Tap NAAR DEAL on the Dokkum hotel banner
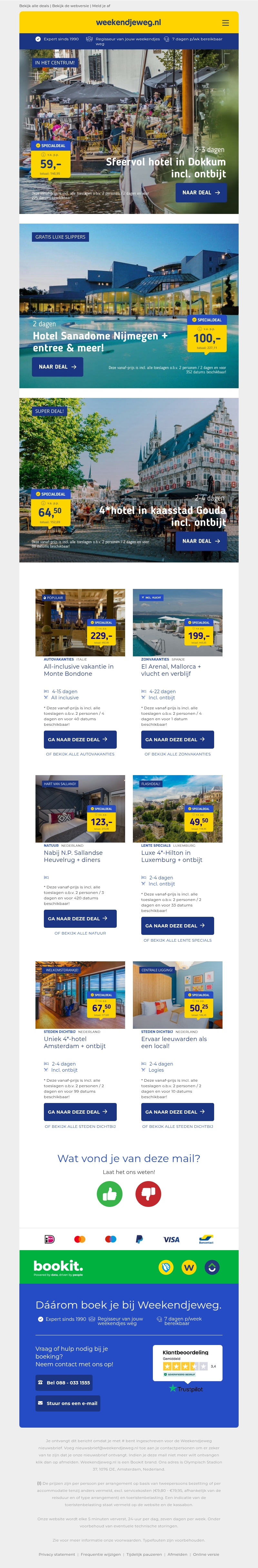 [202, 192]
